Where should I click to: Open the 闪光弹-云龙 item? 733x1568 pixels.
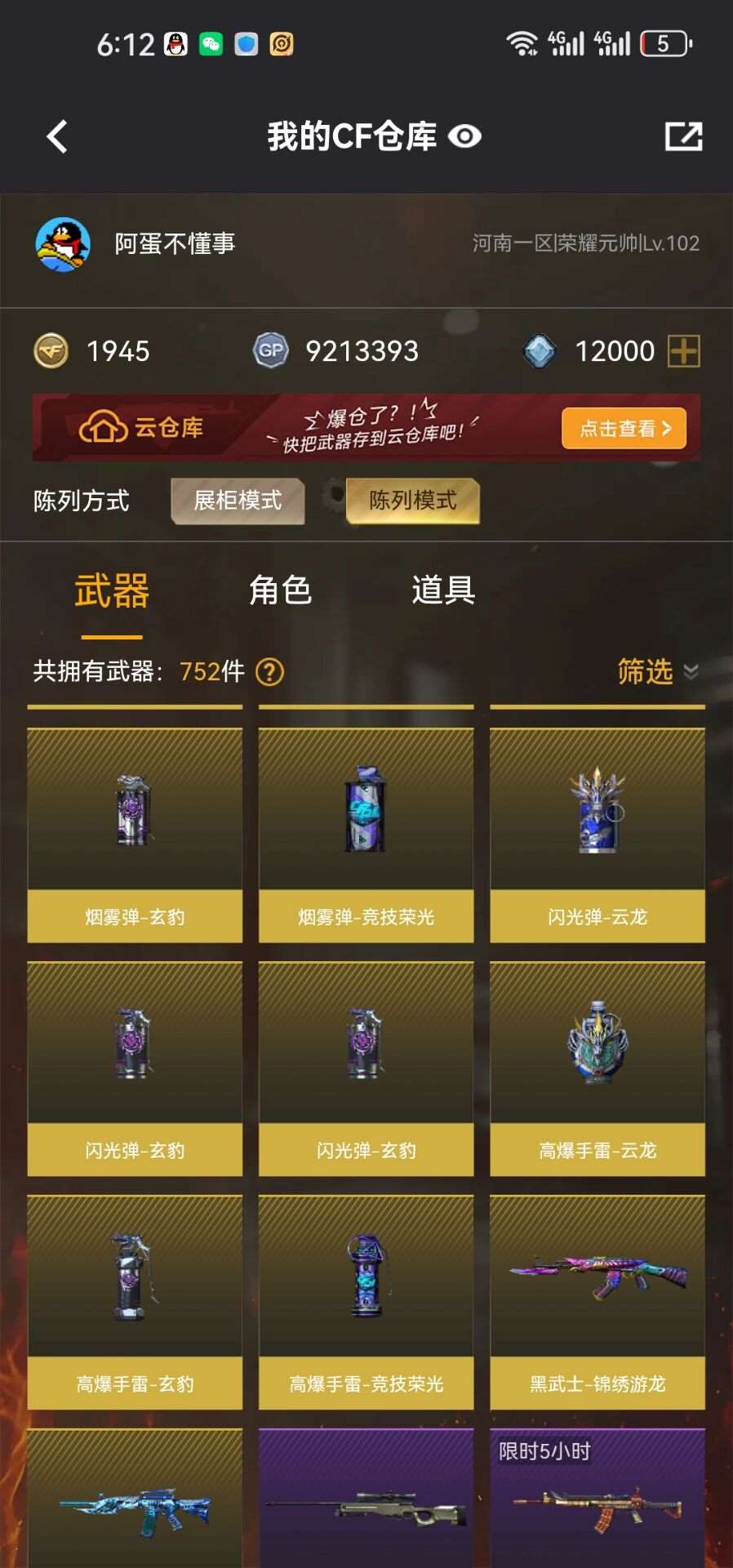point(598,835)
